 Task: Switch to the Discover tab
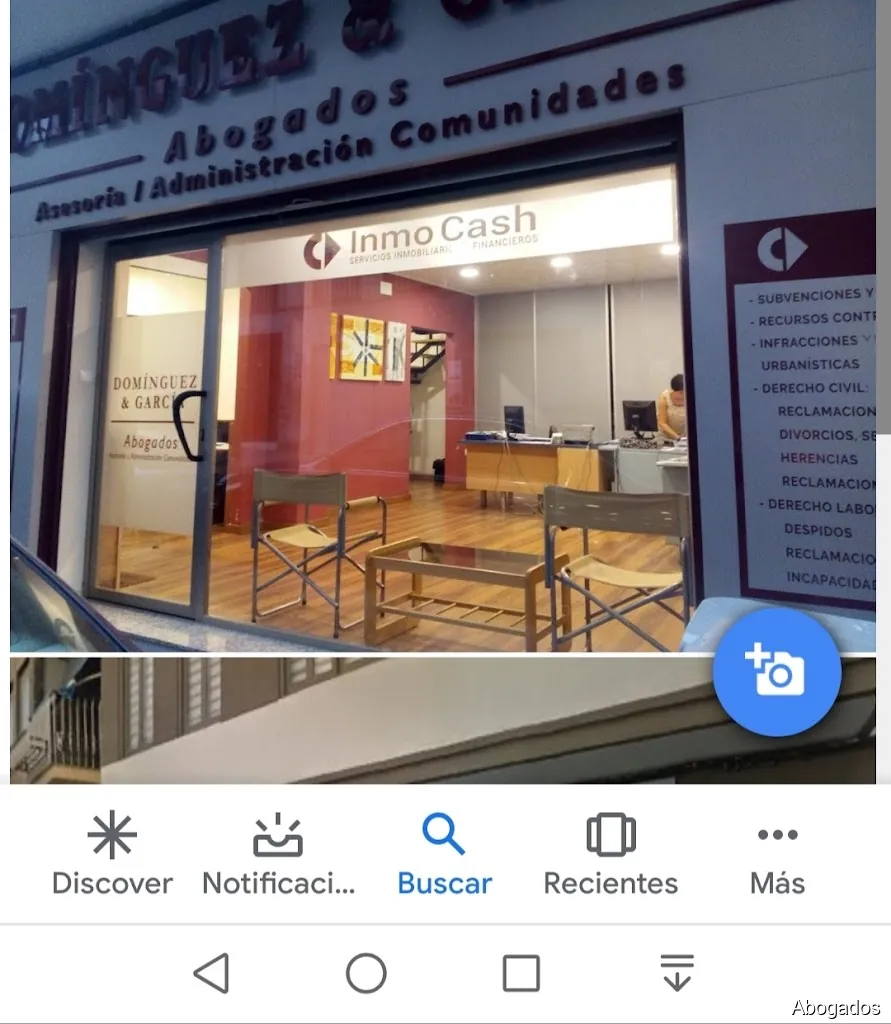point(112,853)
